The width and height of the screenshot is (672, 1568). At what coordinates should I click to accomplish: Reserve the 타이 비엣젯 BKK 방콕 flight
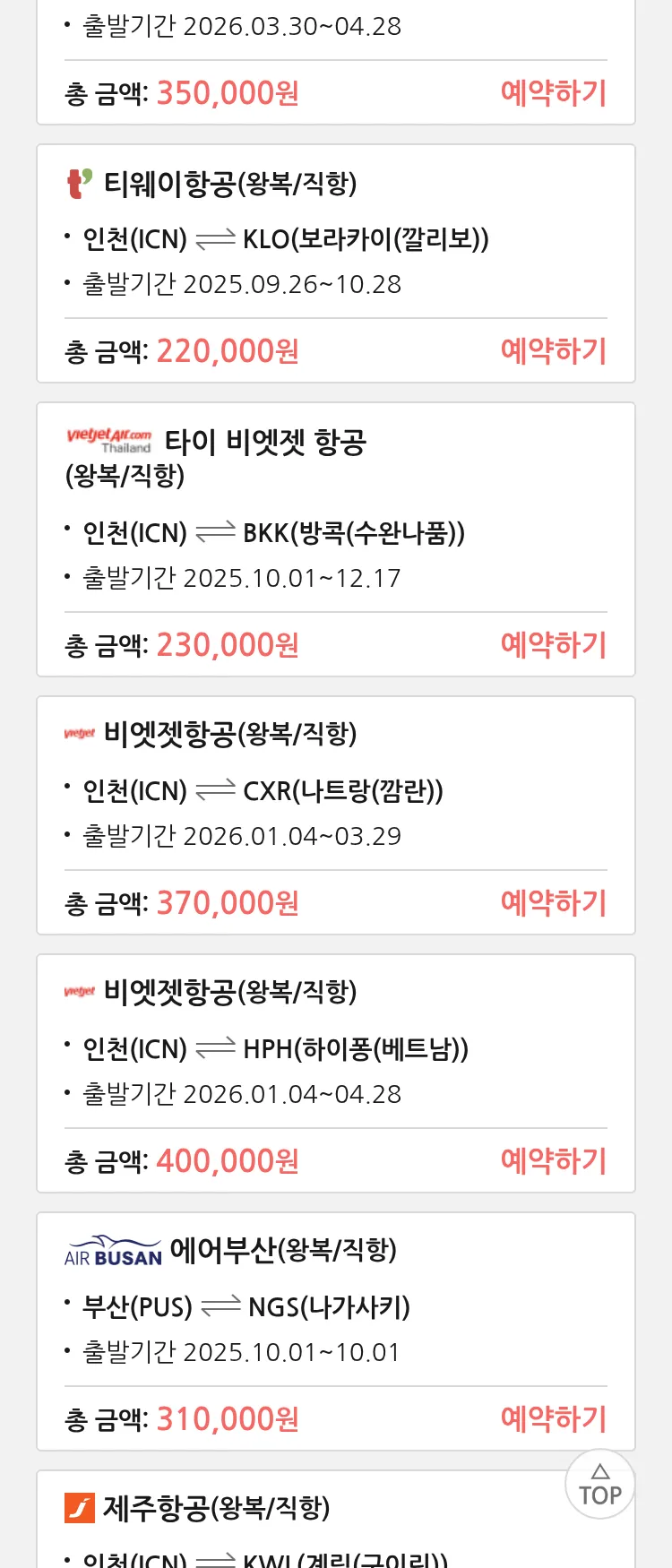pyautogui.click(x=553, y=645)
